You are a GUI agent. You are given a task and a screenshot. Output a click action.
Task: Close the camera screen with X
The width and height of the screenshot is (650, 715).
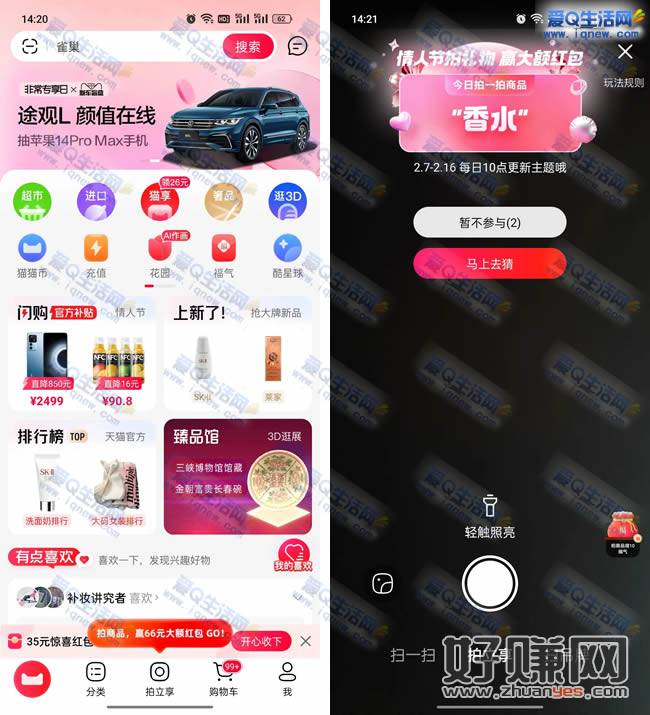click(625, 51)
